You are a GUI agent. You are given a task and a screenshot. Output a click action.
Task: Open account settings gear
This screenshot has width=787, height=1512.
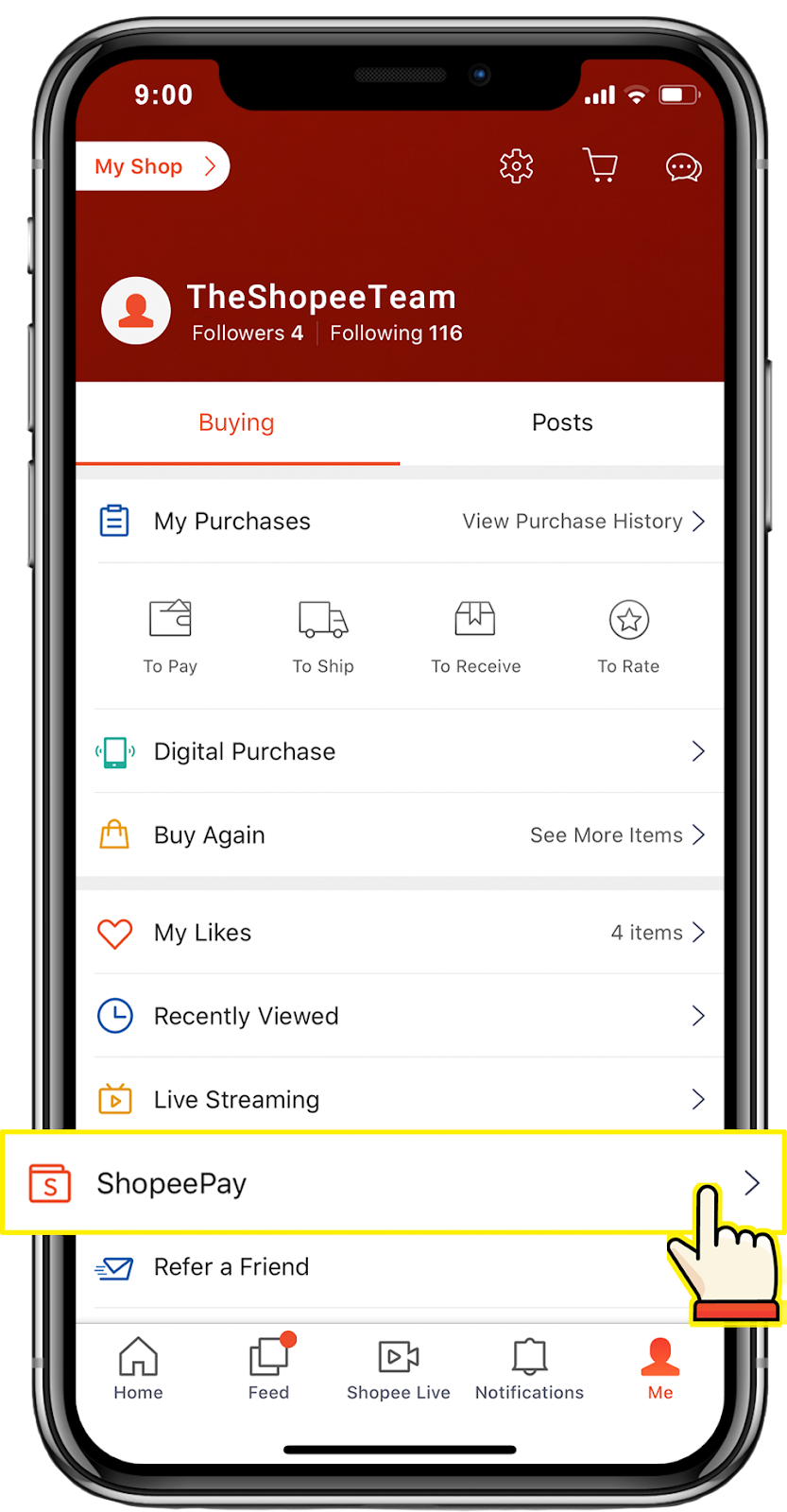tap(517, 166)
